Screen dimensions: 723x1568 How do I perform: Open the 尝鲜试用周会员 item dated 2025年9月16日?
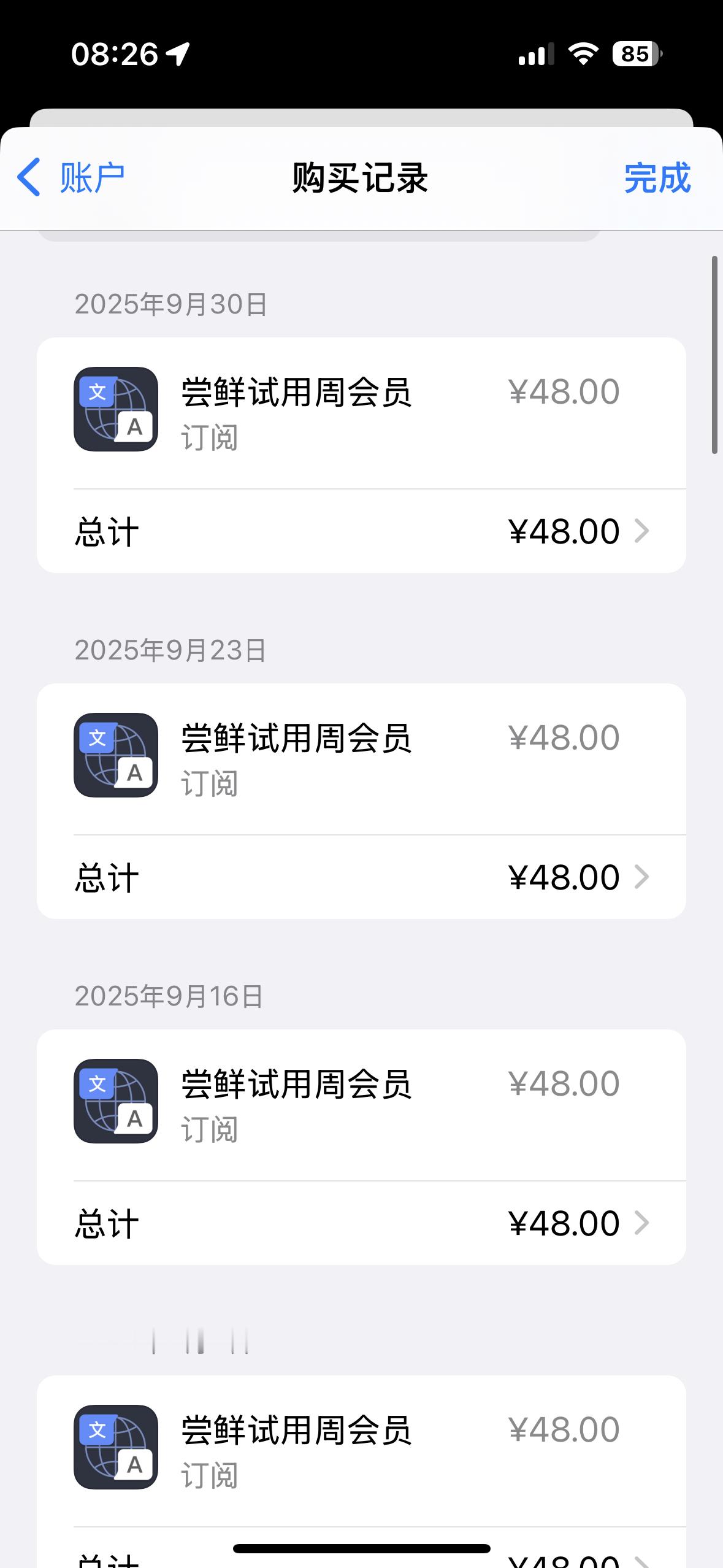tap(361, 1105)
